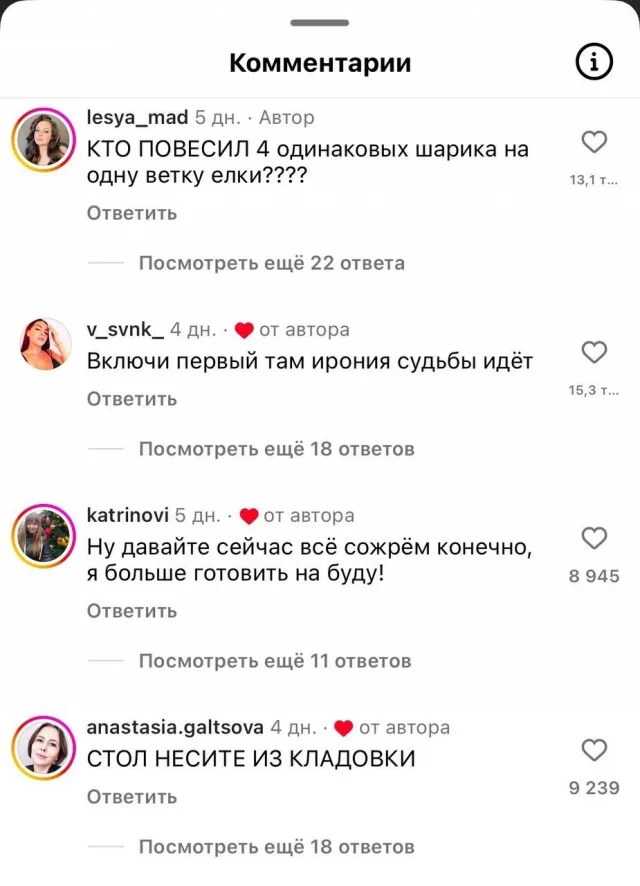Show 11 more replies under katrinovi

point(274,661)
